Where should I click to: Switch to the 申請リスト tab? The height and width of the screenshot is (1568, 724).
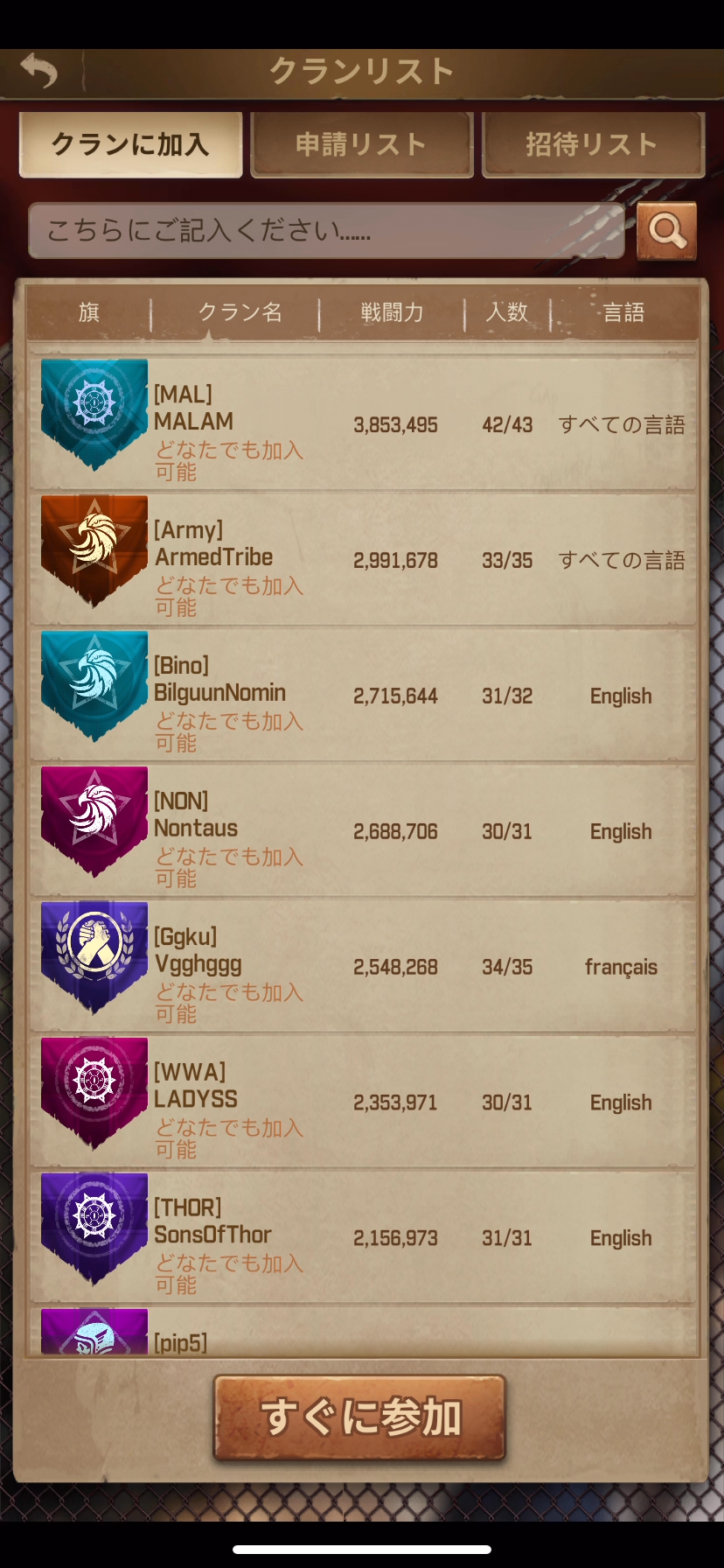pos(362,144)
